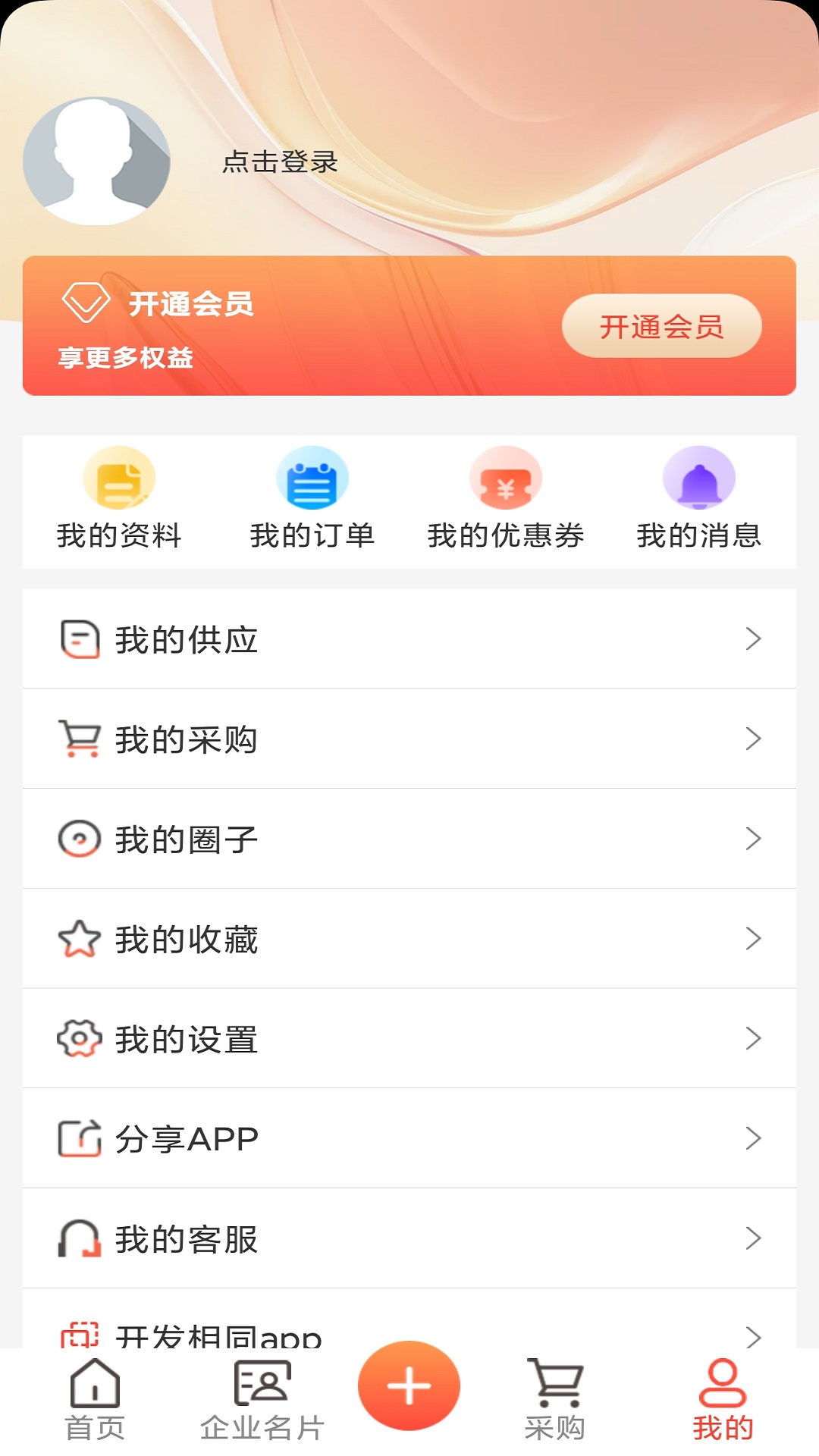Click the 点击登录 login text
This screenshot has height=1456, width=819.
tap(277, 162)
